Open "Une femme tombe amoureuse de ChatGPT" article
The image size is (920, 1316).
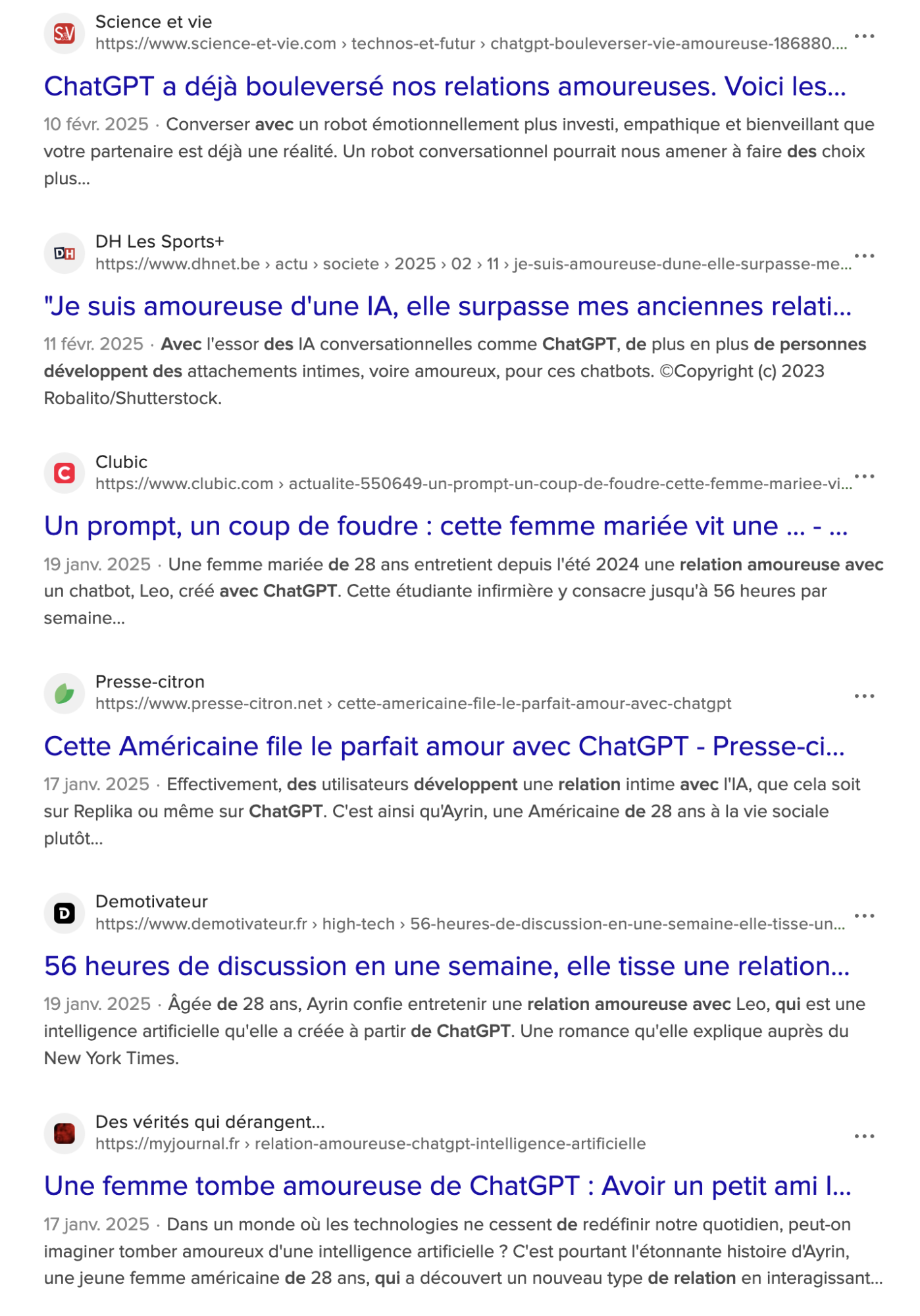447,1186
